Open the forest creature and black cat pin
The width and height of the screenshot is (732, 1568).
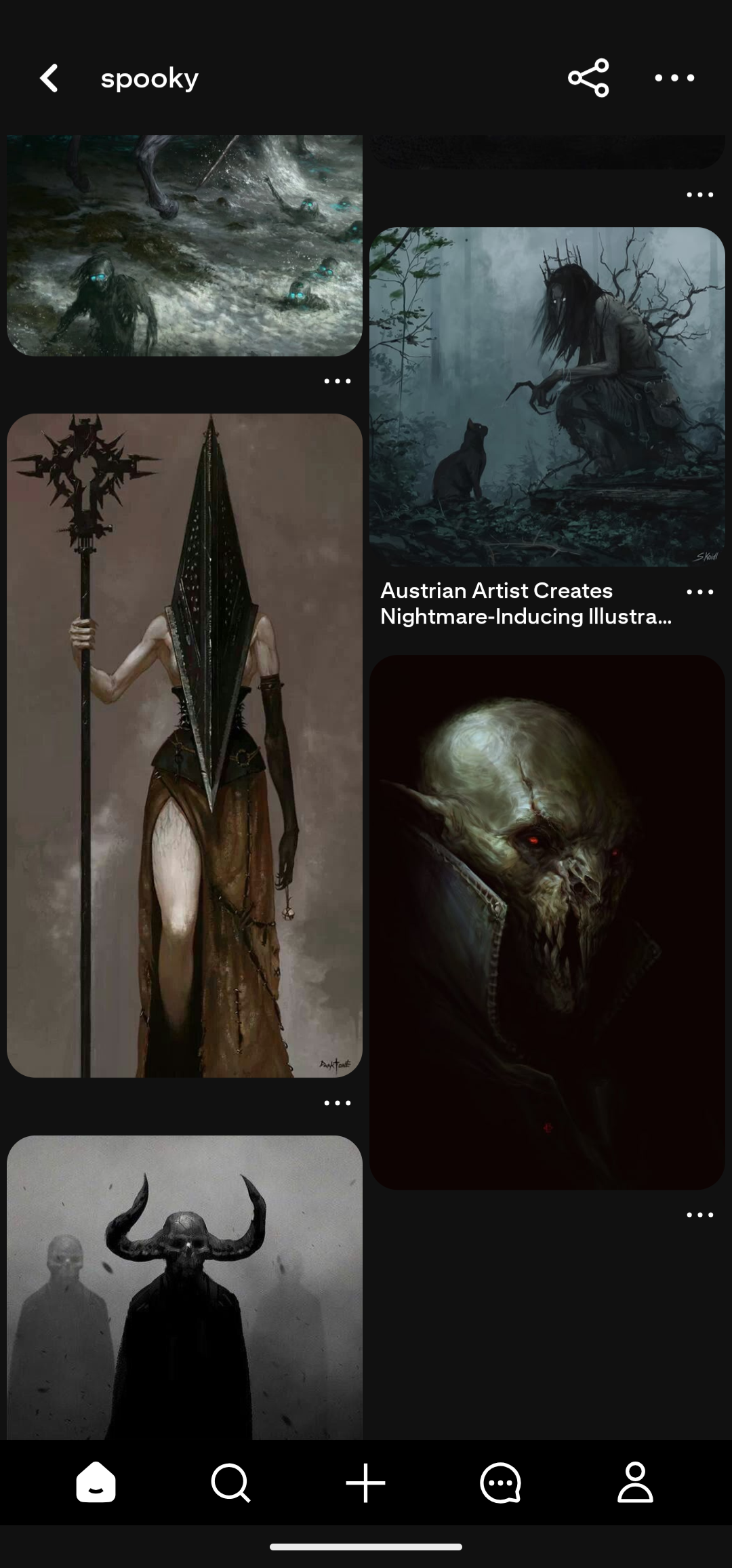point(547,397)
